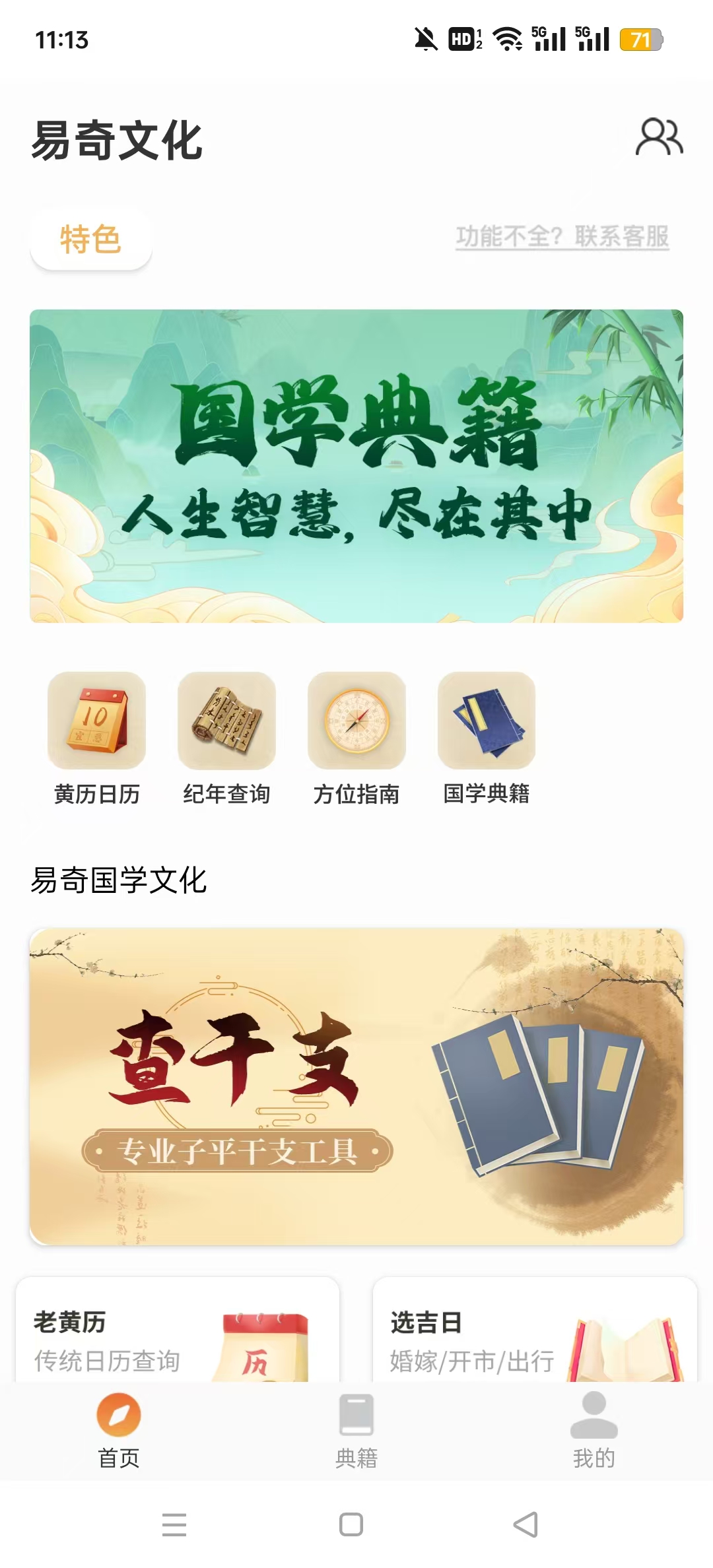Open the 选吉日 card
Image resolution: width=713 pixels, height=1568 pixels.
[x=535, y=1333]
